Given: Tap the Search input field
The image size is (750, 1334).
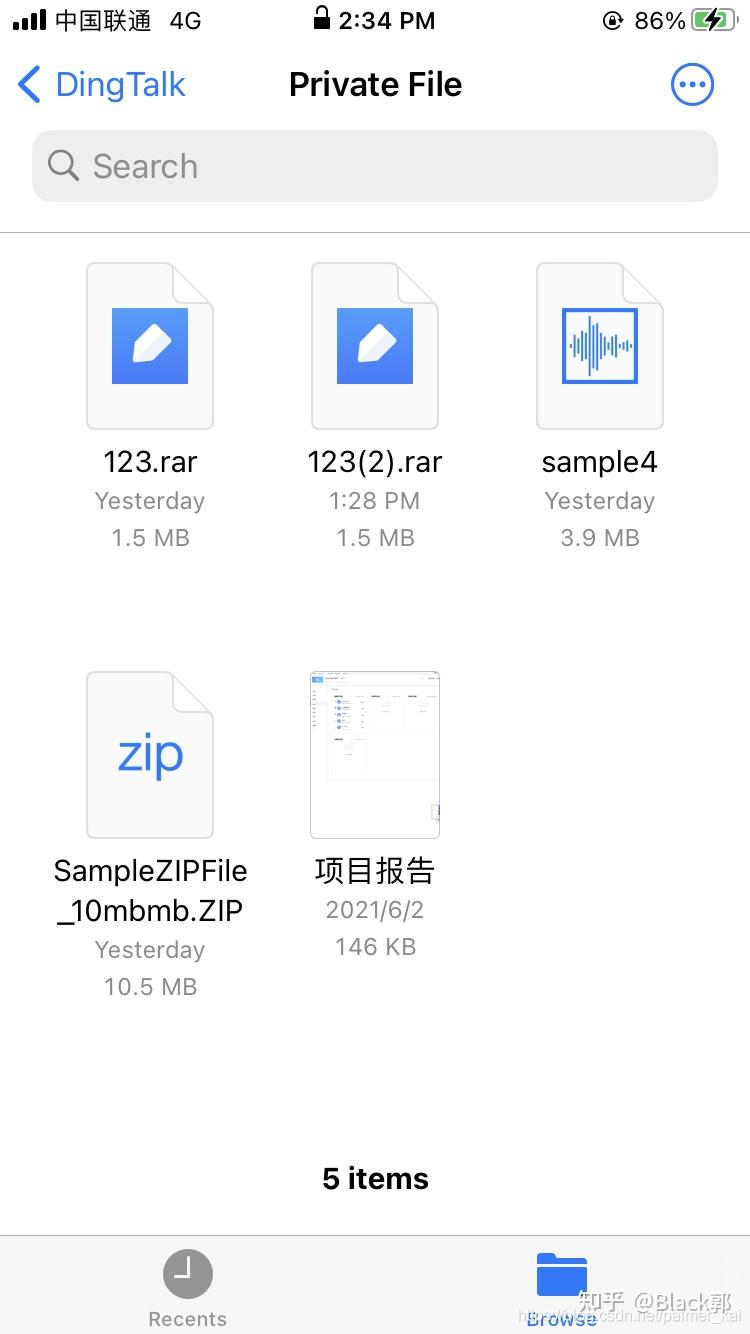Looking at the screenshot, I should (375, 166).
